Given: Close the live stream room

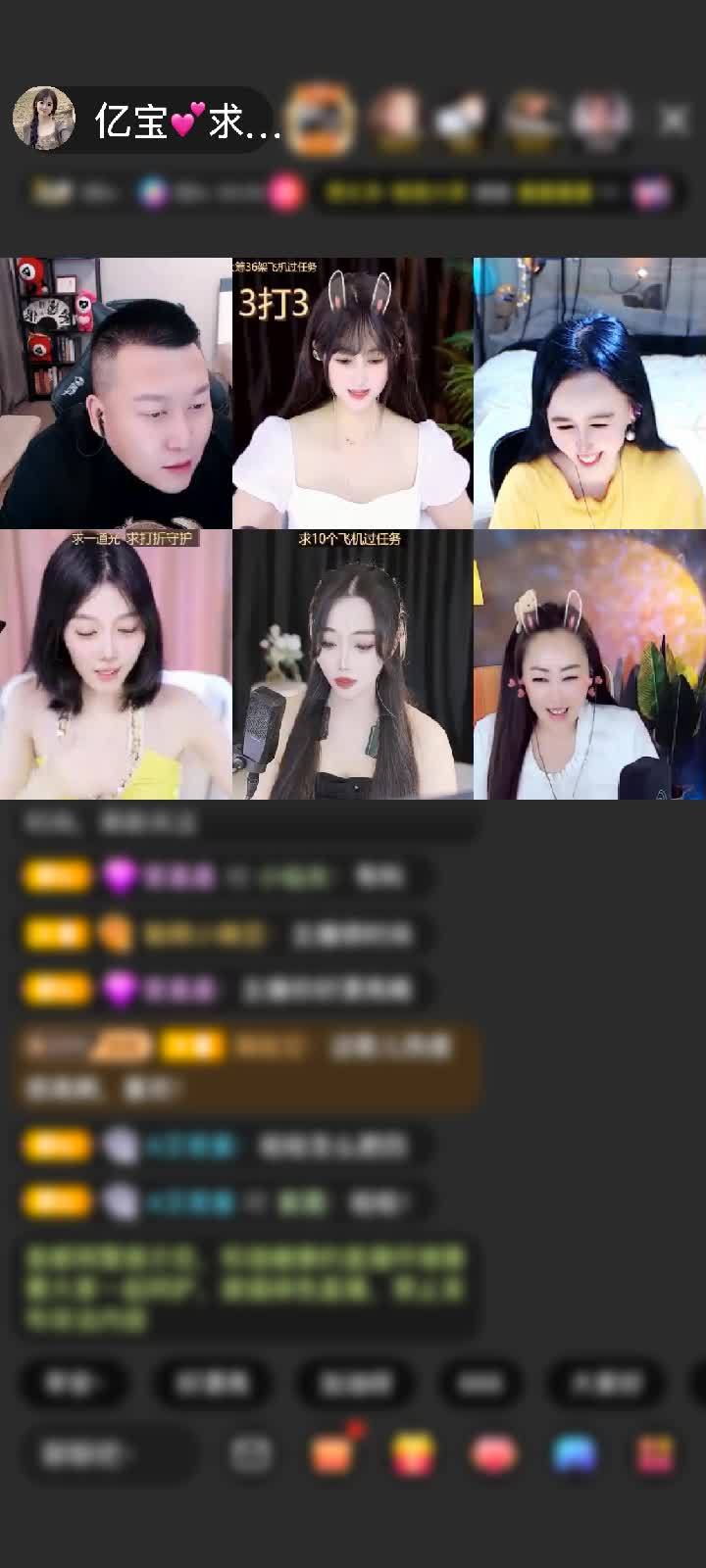Looking at the screenshot, I should pyautogui.click(x=674, y=121).
